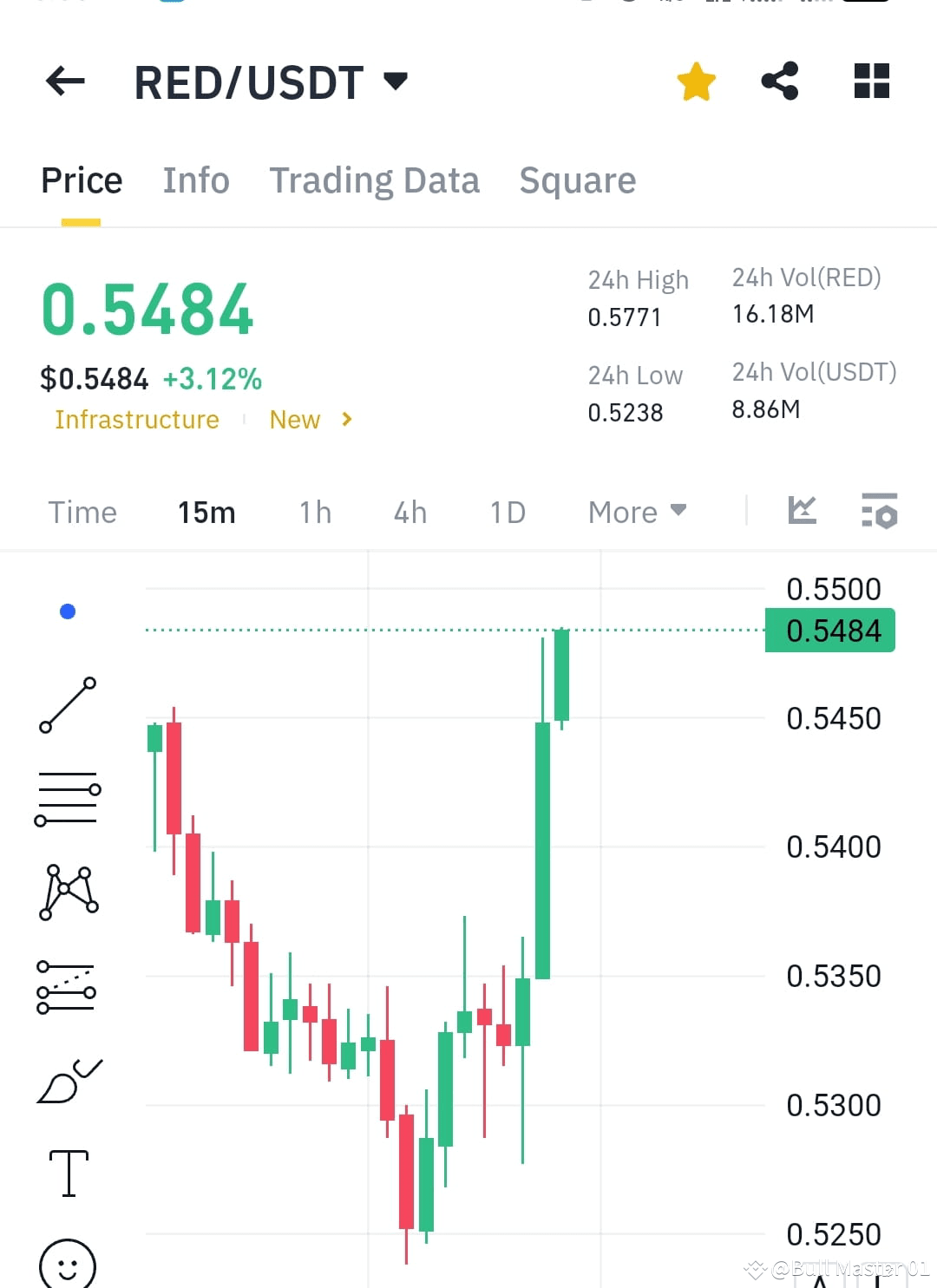Screen dimensions: 937x1288
Task: Share the RED/USDT chart
Action: tap(779, 81)
